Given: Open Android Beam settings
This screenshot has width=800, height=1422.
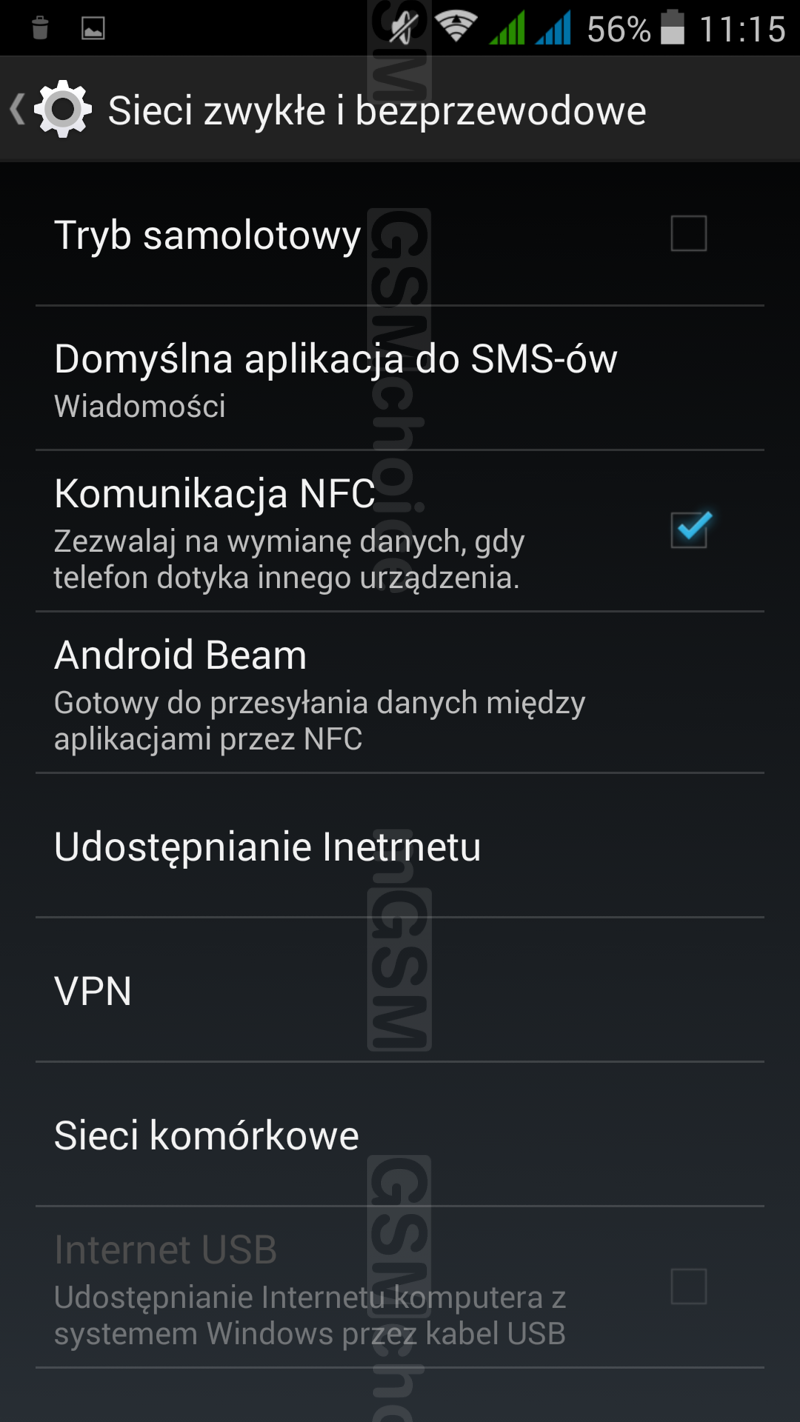Looking at the screenshot, I should (320, 693).
